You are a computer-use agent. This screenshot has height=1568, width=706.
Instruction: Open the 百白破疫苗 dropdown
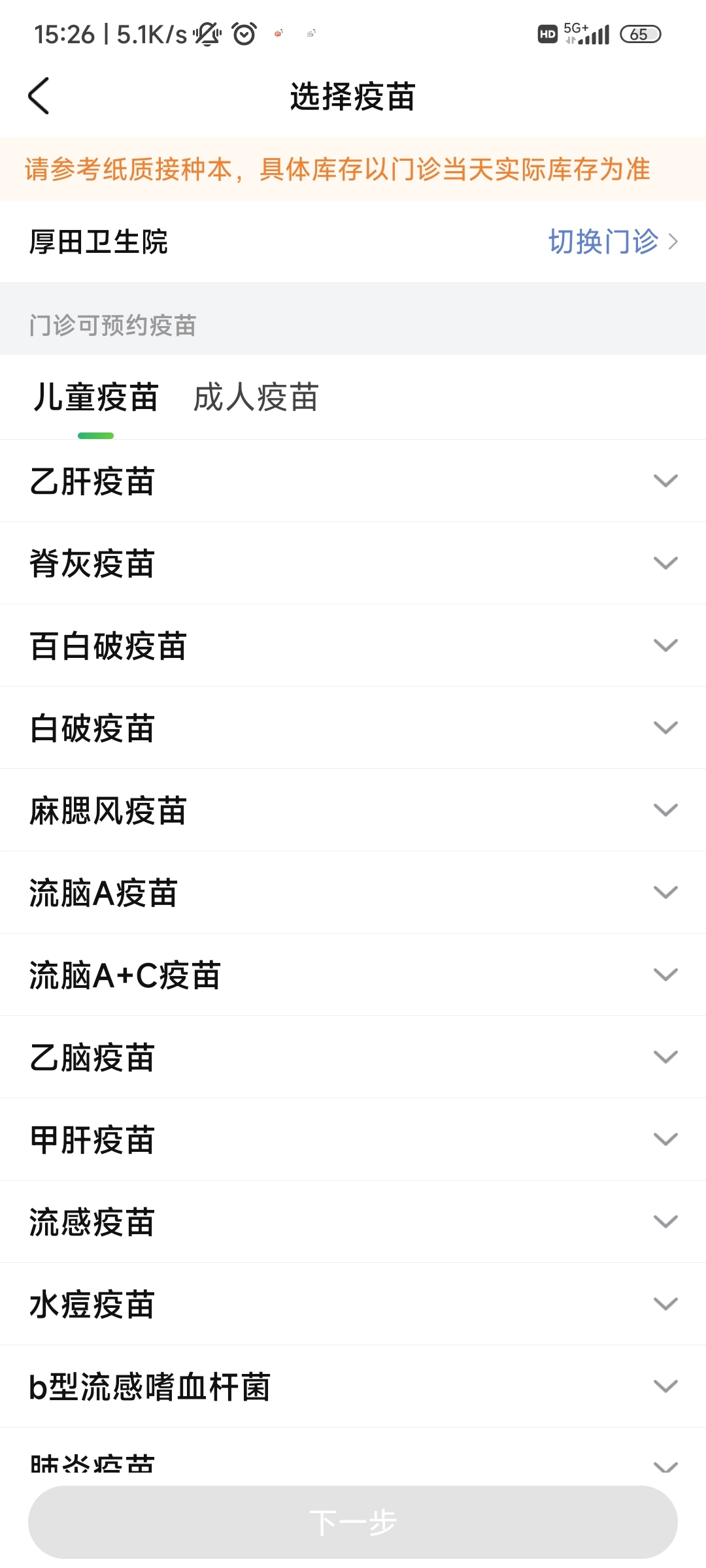pyautogui.click(x=665, y=645)
